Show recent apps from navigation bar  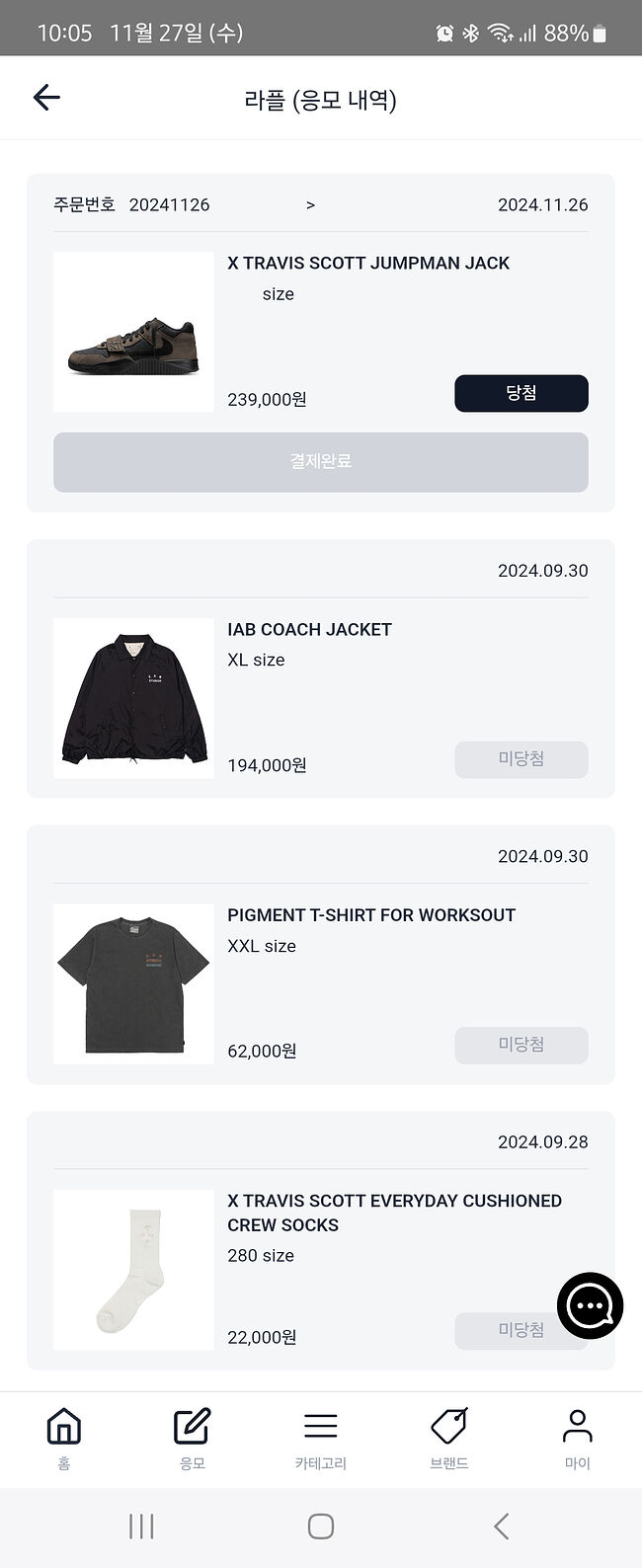pos(141,1527)
